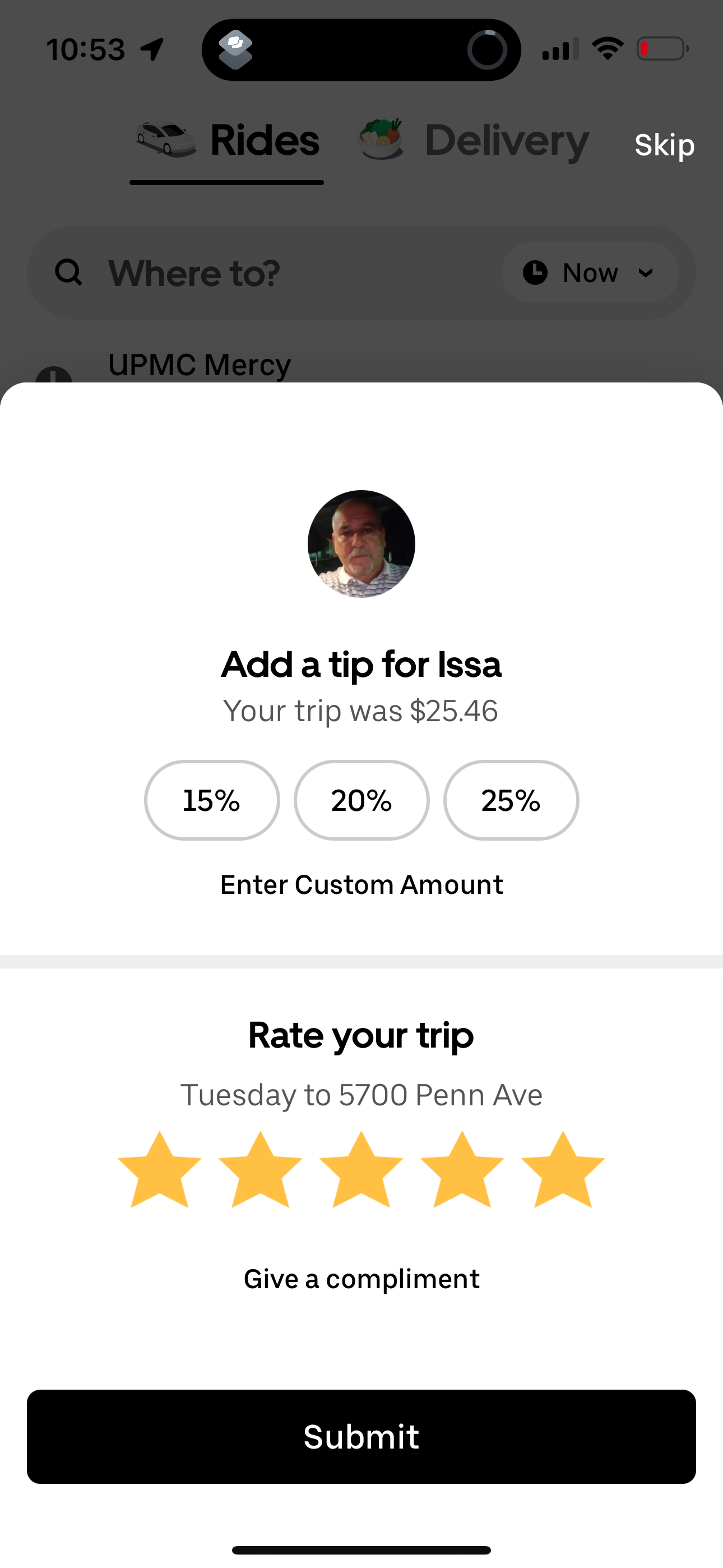
Task: Tap the battery indicator in status bar
Action: pos(664,49)
